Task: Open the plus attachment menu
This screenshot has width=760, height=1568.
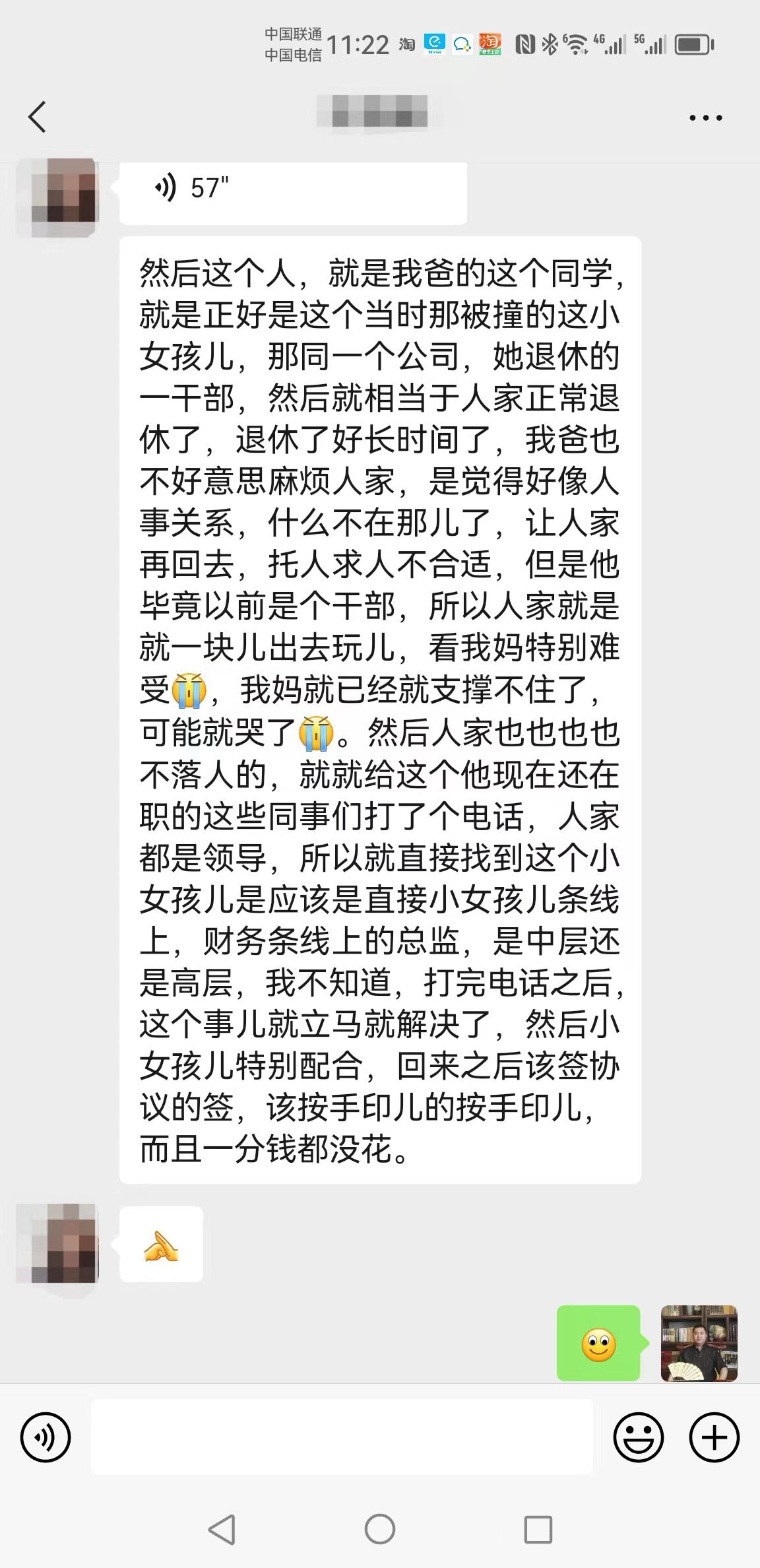Action: tap(714, 1437)
